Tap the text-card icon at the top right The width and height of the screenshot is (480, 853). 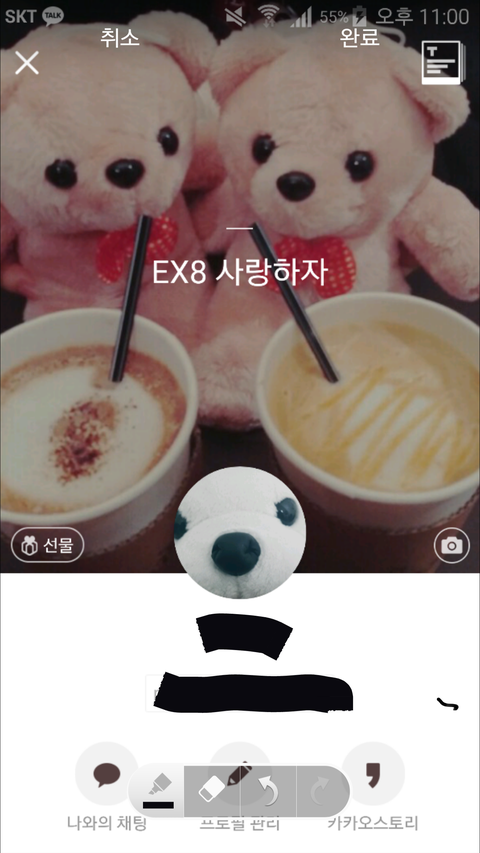pos(444,63)
